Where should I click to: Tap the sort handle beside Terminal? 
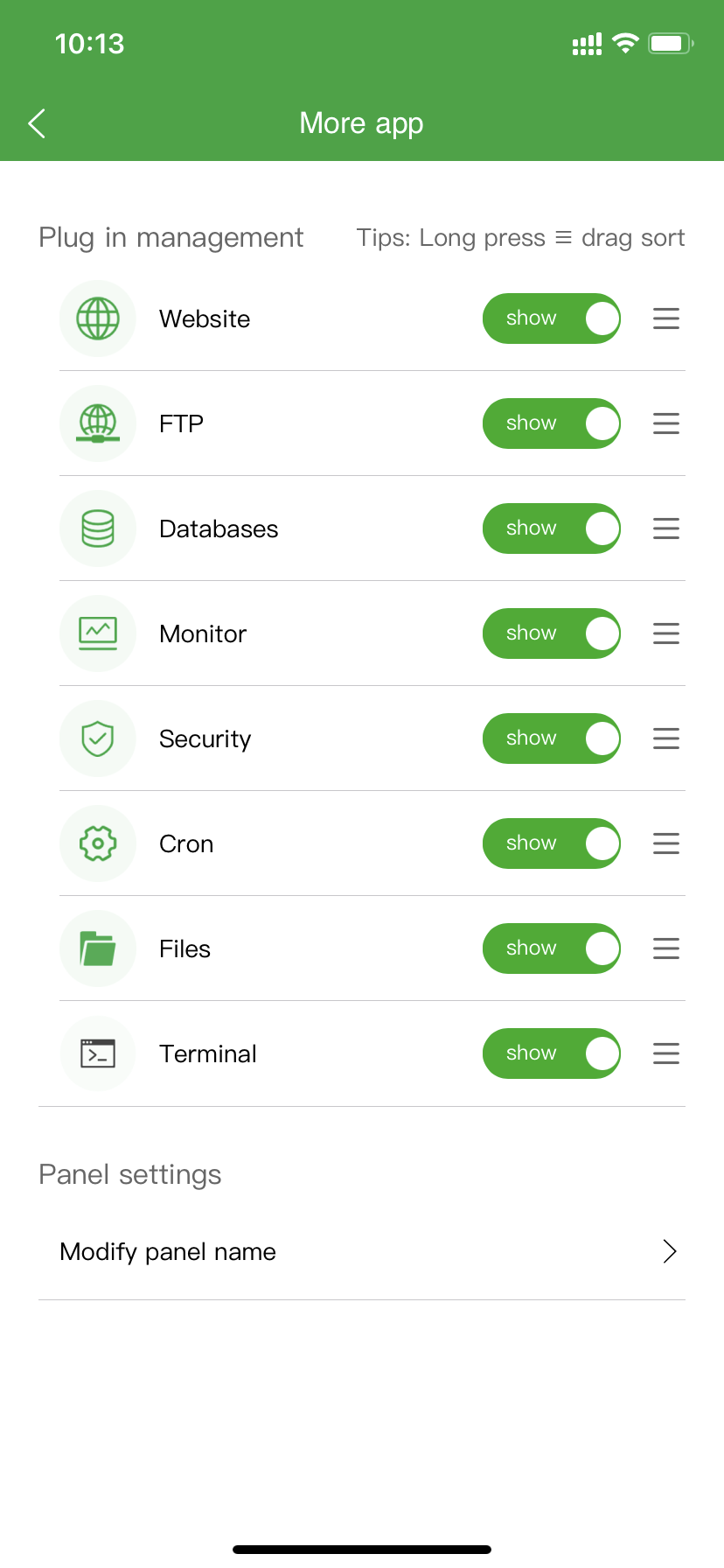click(666, 1053)
